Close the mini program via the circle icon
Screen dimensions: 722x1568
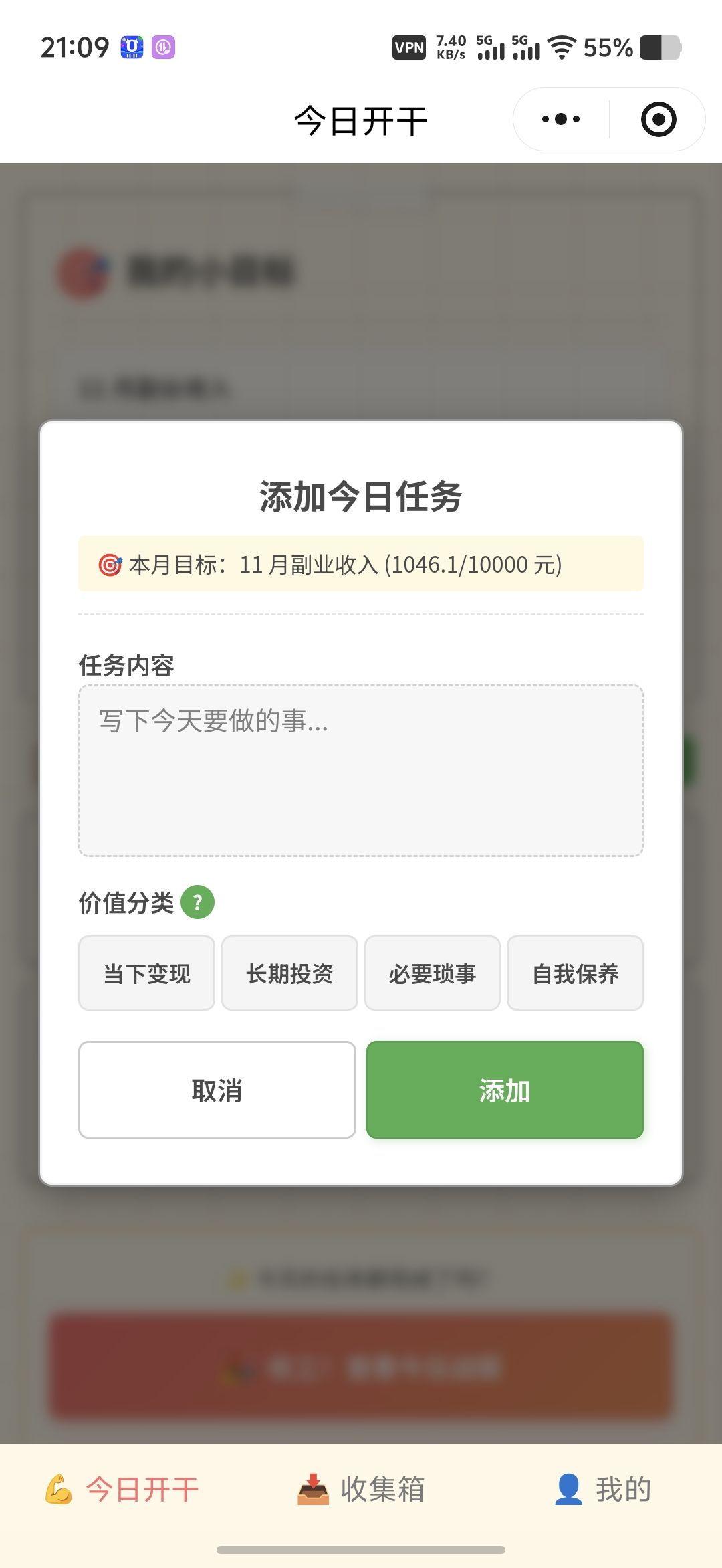658,120
